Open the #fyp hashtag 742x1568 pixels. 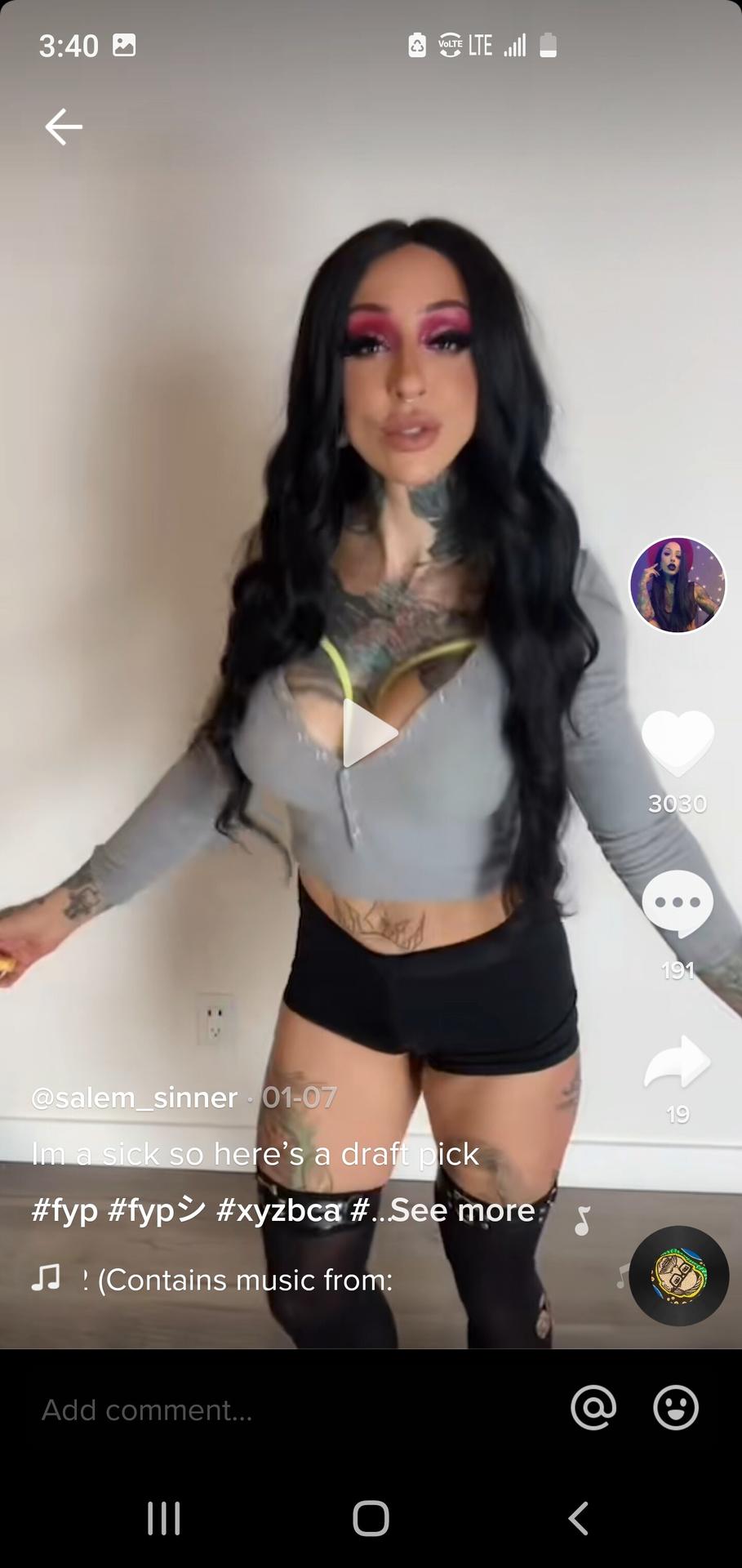(x=64, y=1210)
